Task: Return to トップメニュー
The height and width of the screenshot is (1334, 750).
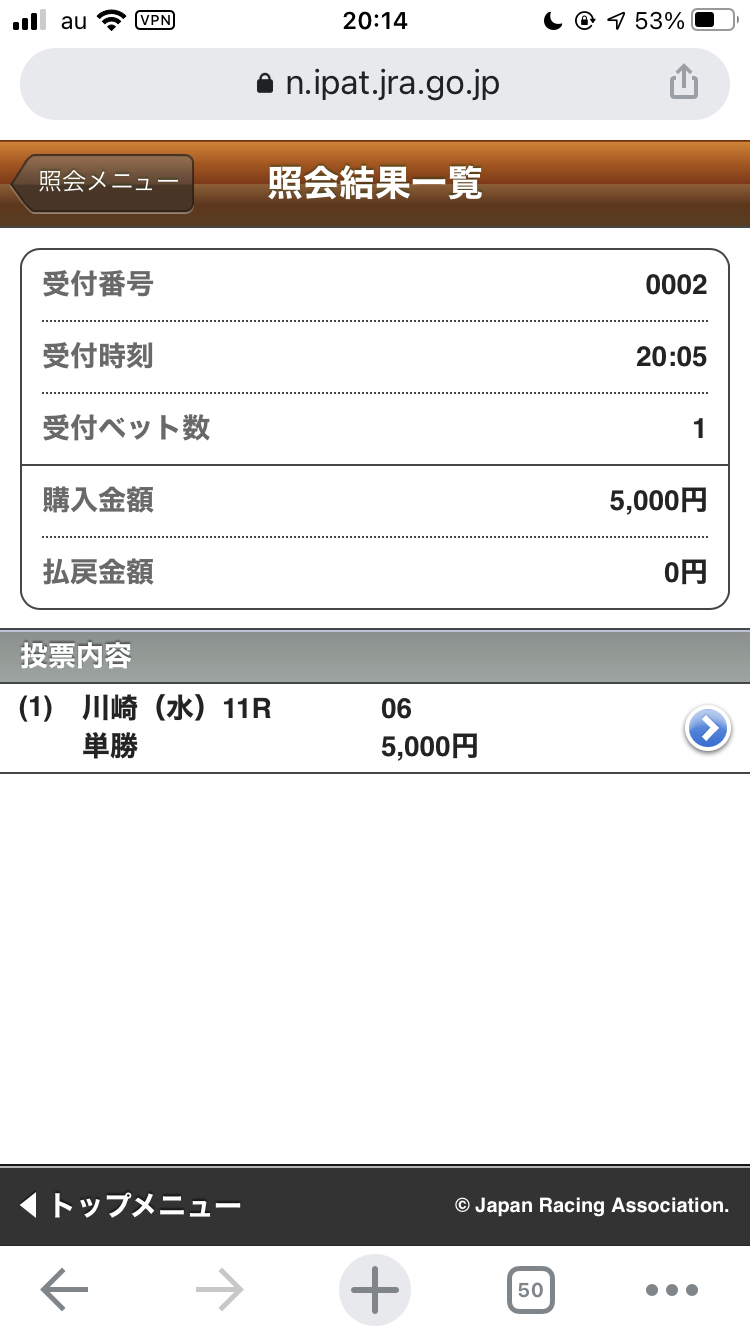Action: coord(131,1205)
